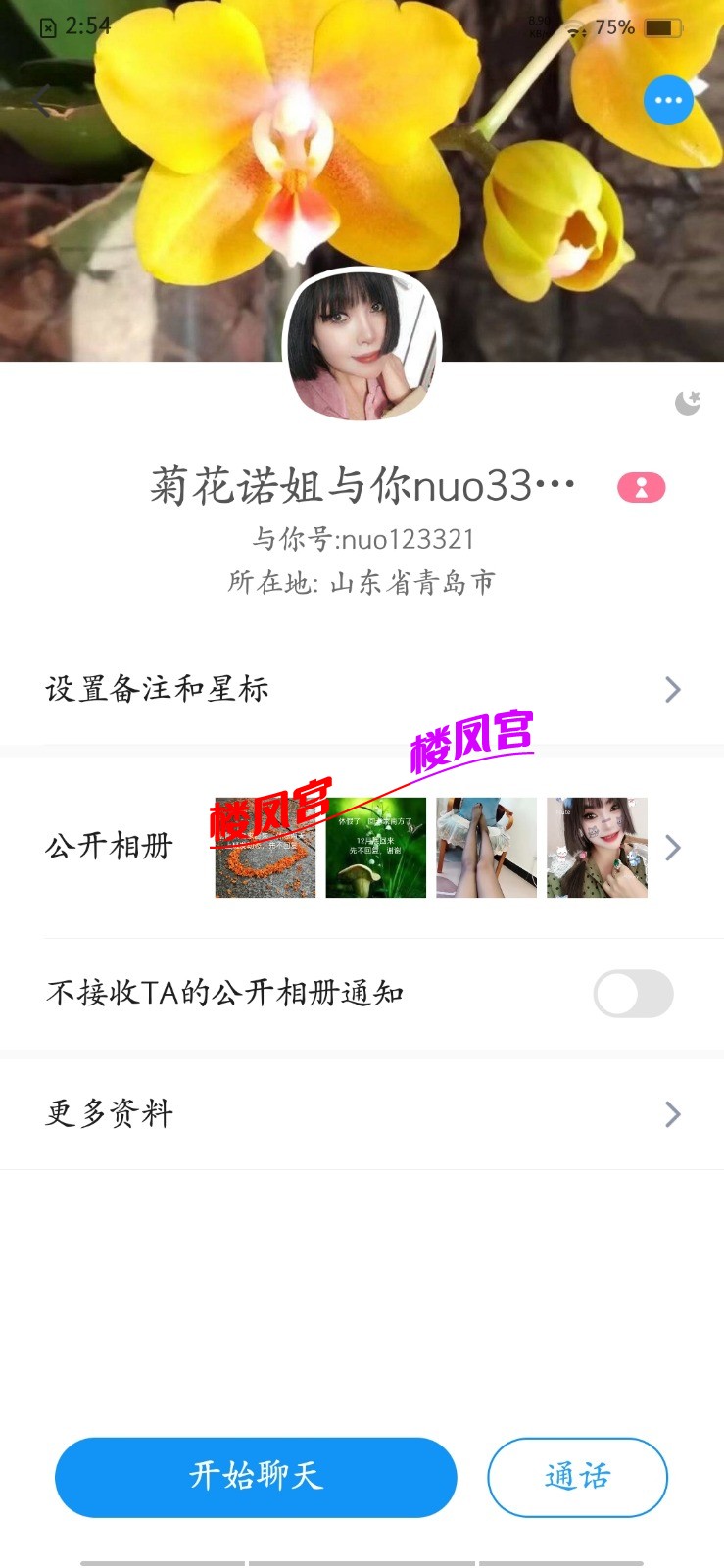Image resolution: width=724 pixels, height=1568 pixels.
Task: Open 公开相册 via its chevron
Action: click(x=672, y=848)
